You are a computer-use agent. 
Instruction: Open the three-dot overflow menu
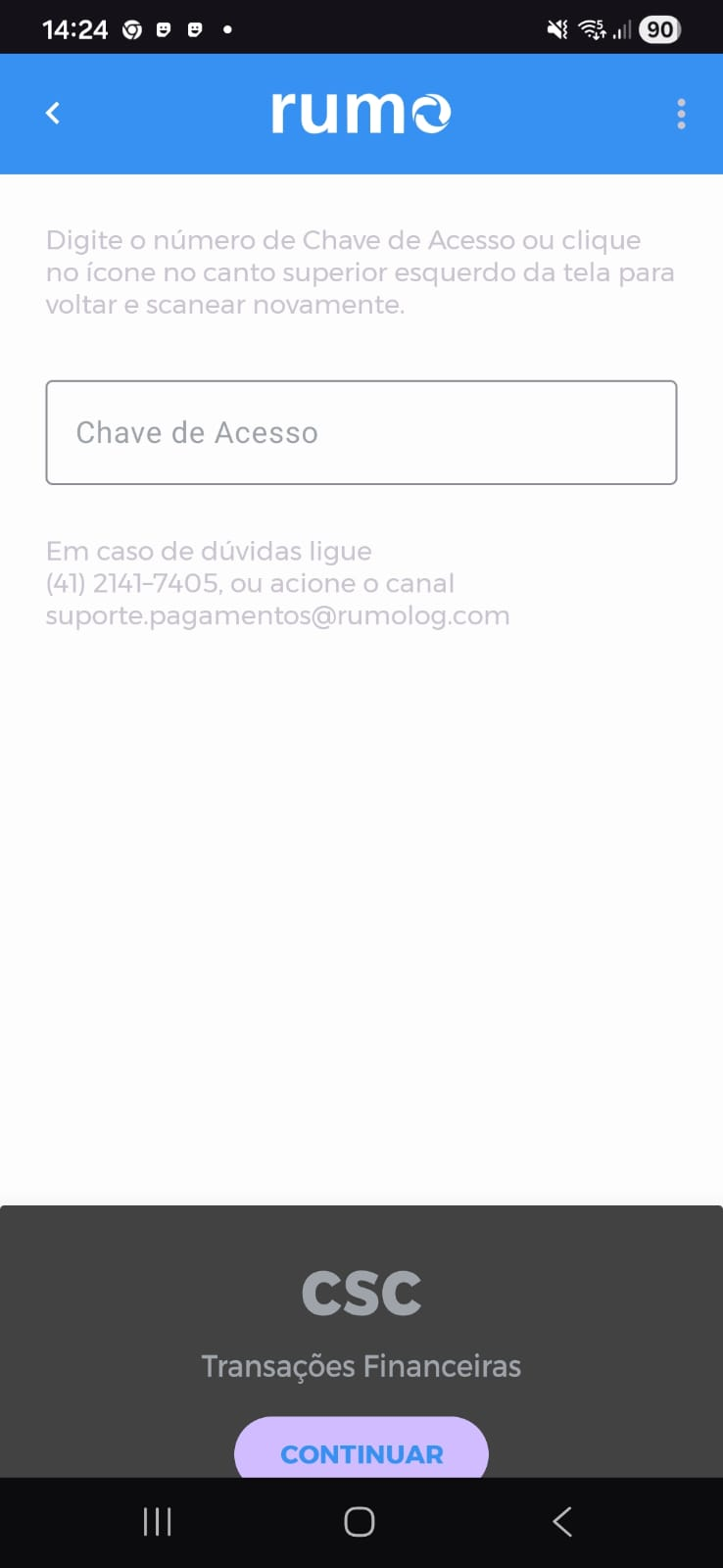point(681,114)
